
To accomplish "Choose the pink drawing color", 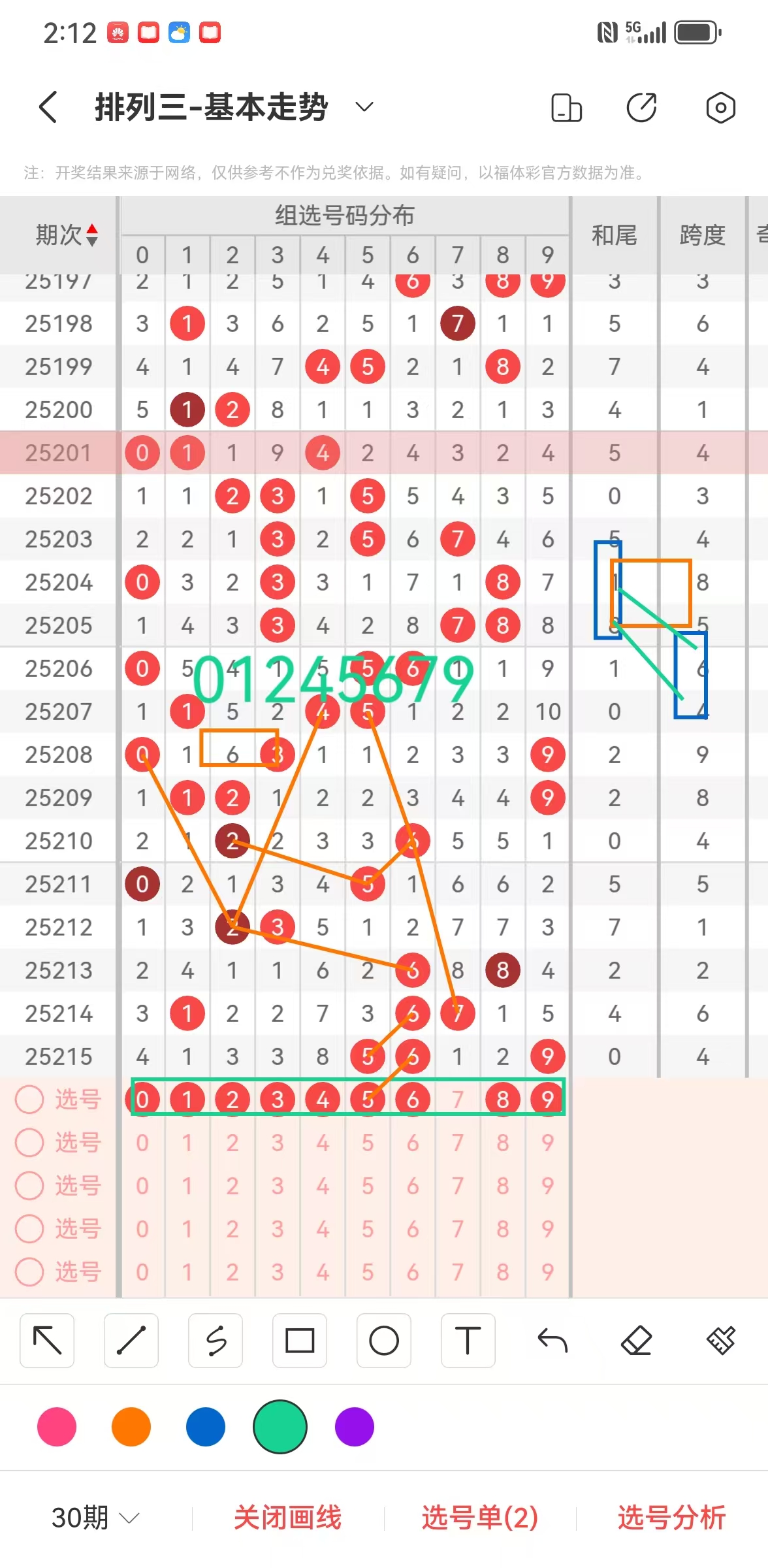I will (x=57, y=1427).
